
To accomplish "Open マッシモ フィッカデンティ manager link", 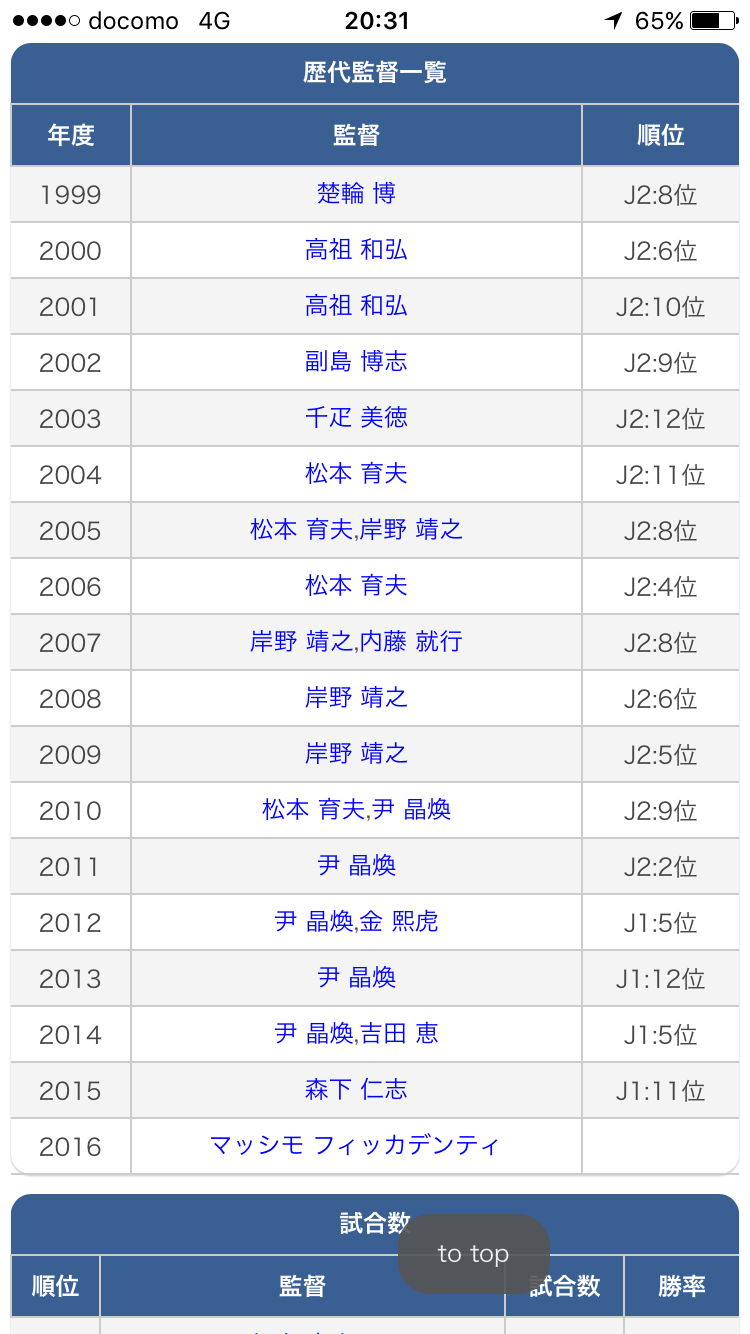I will (x=354, y=1146).
